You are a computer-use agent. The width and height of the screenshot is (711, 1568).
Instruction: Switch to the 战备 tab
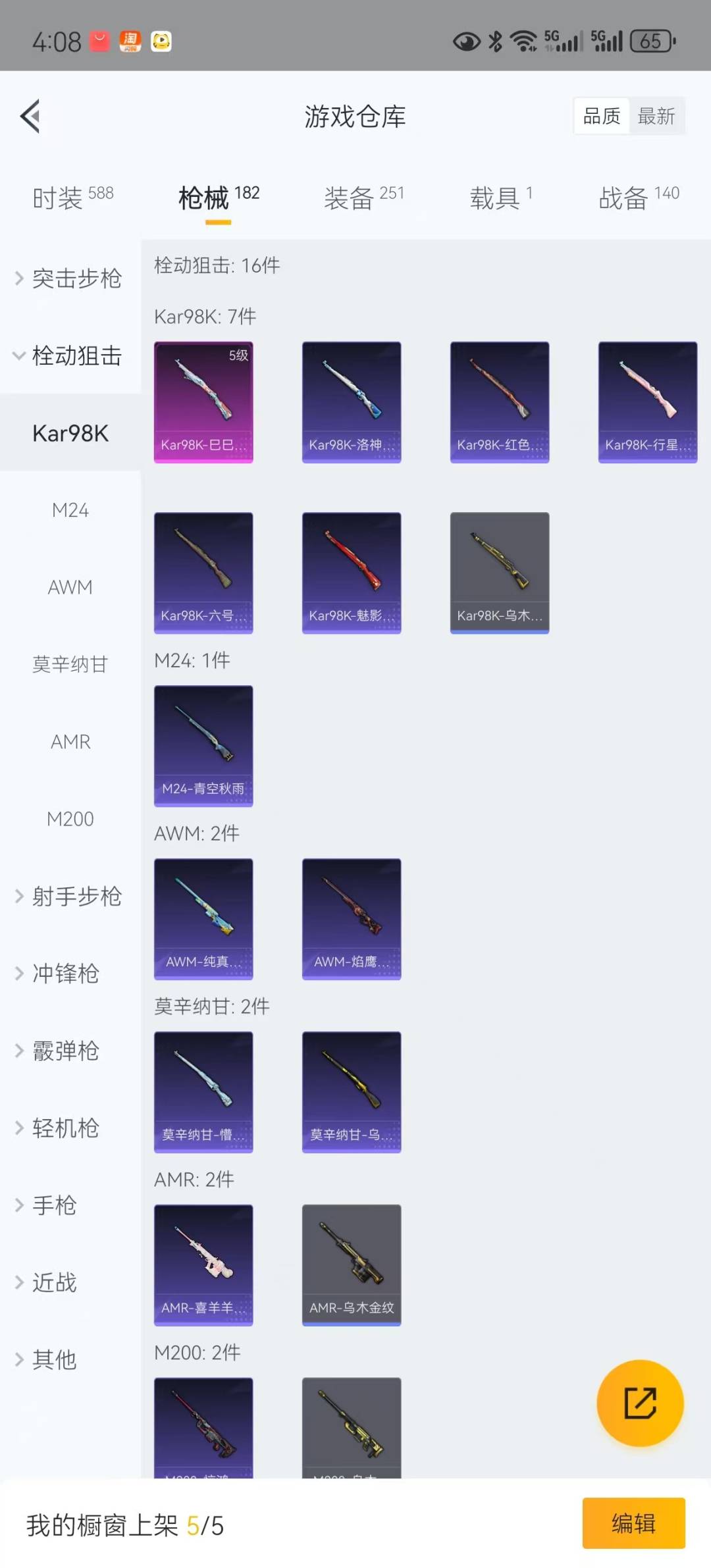[x=638, y=197]
